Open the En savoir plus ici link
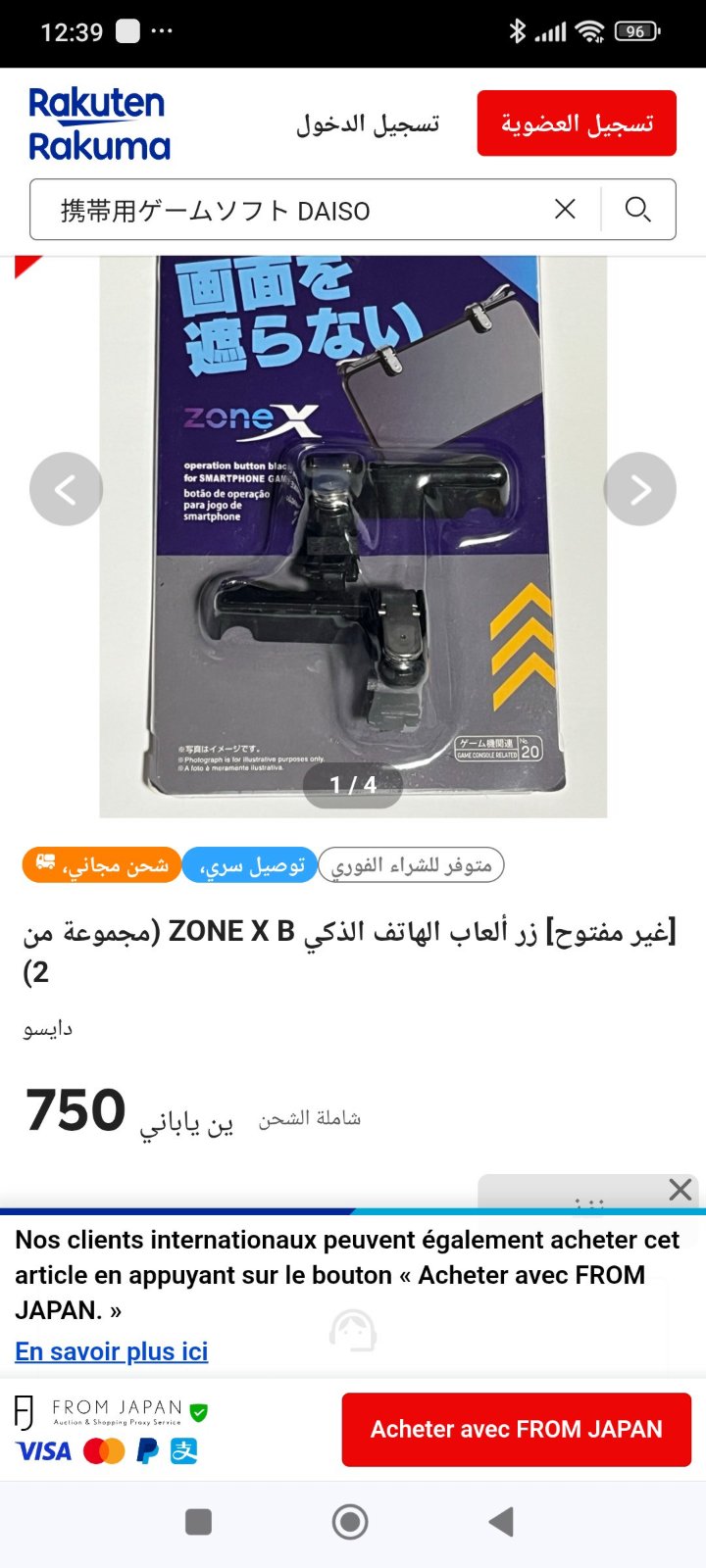The image size is (706, 1568). tap(112, 1351)
